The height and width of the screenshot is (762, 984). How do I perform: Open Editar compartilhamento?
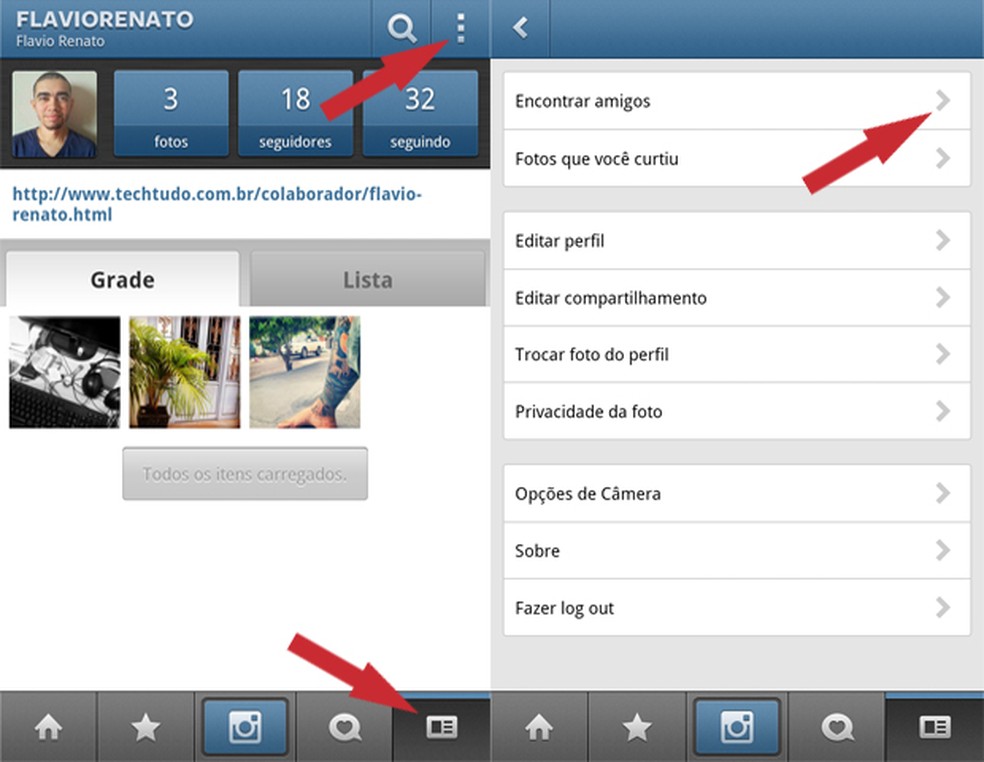tap(736, 298)
